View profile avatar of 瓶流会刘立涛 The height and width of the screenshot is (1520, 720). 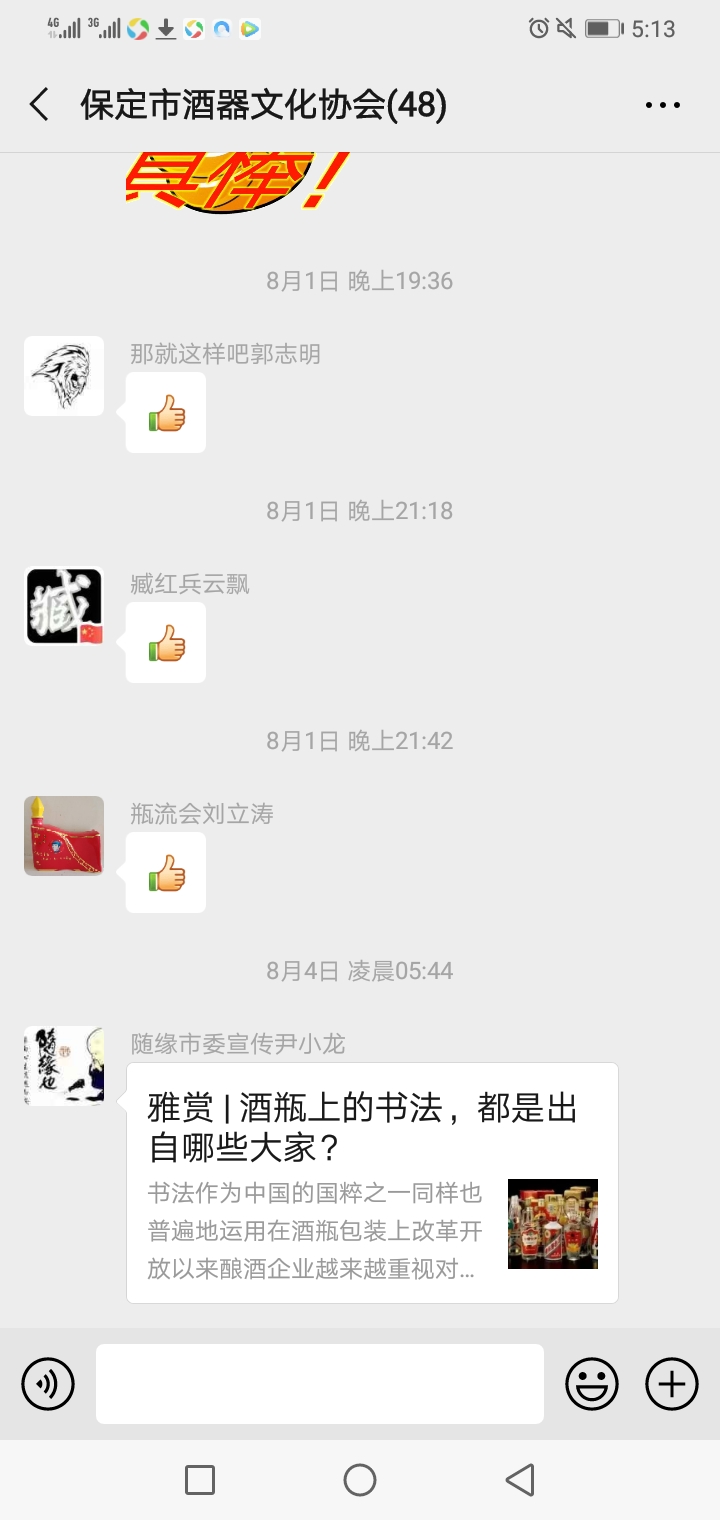coord(64,836)
